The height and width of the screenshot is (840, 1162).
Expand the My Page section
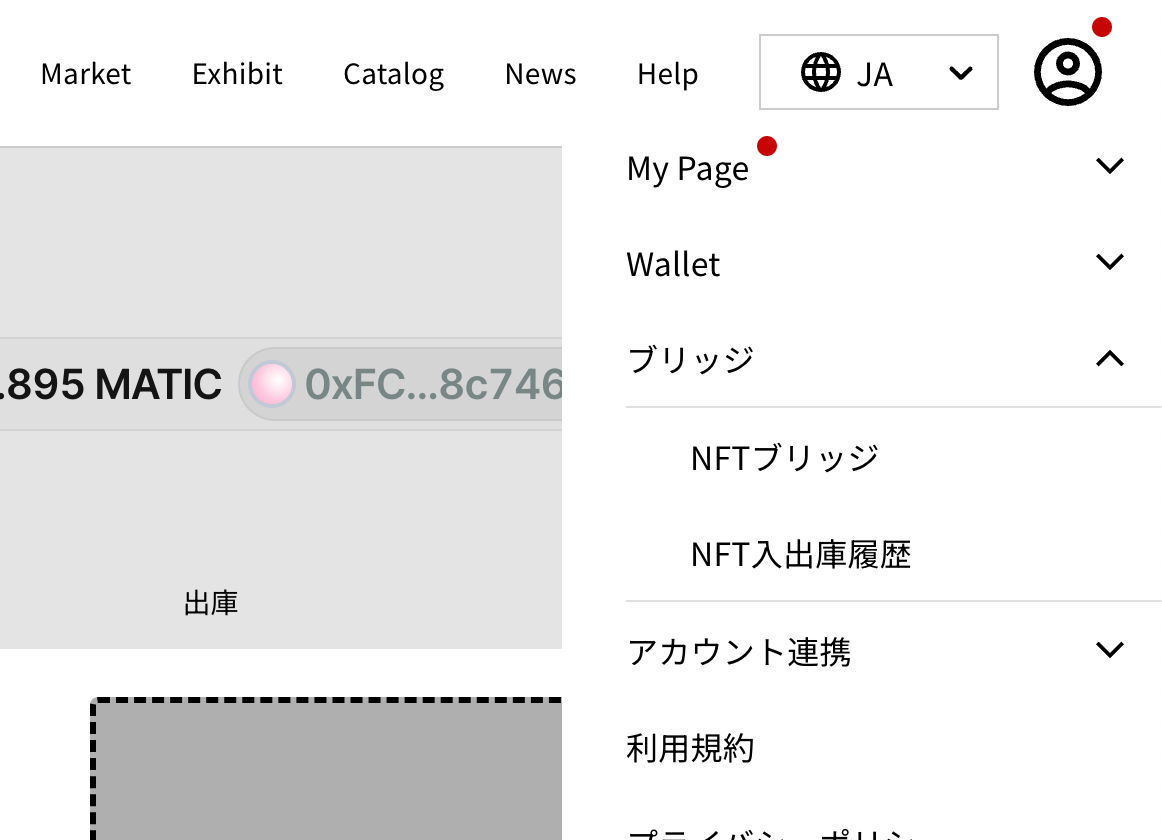[x=875, y=167]
